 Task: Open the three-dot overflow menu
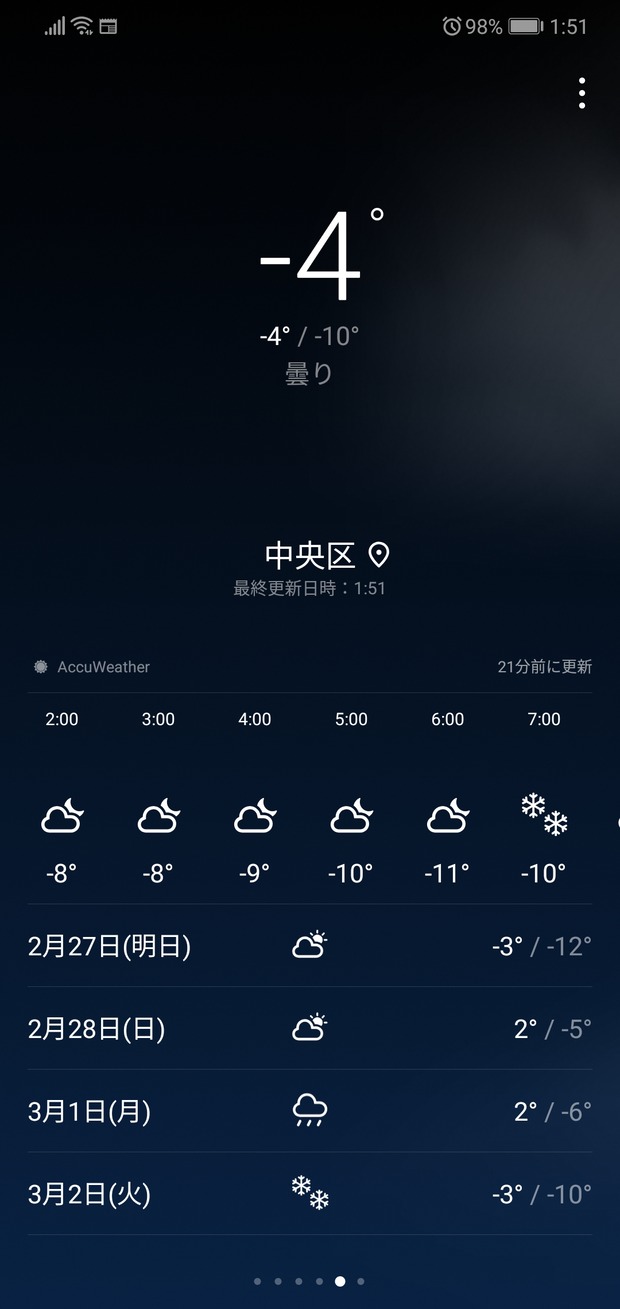[x=581, y=92]
